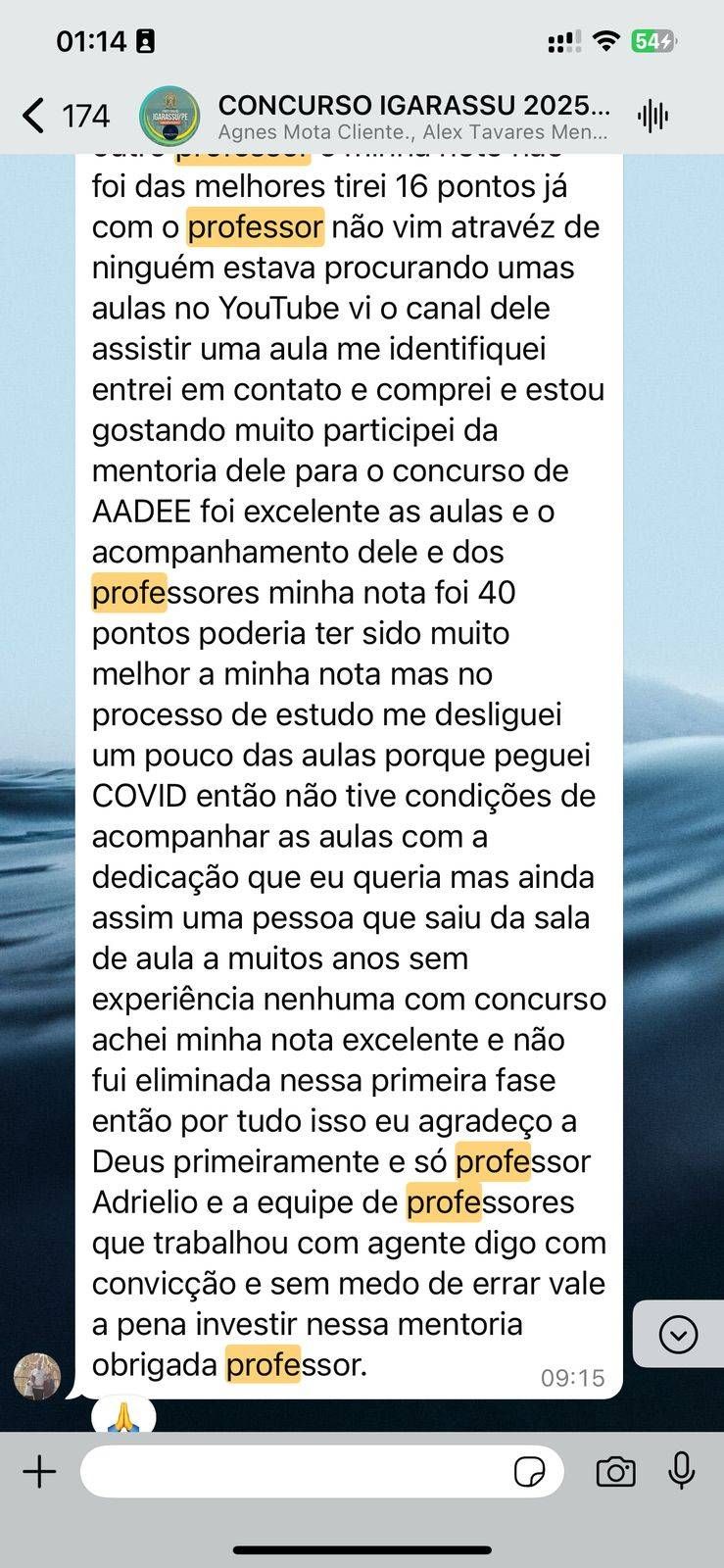
Task: Go back to the chat list
Action: click(34, 116)
